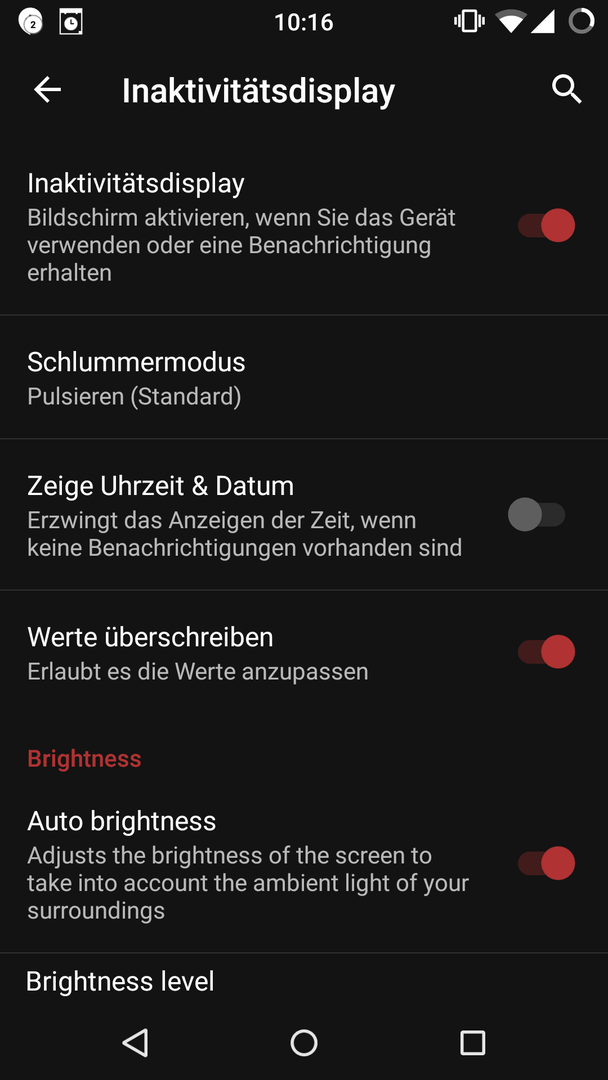The image size is (608, 1080).
Task: Go back using the app bar arrow
Action: click(x=48, y=90)
